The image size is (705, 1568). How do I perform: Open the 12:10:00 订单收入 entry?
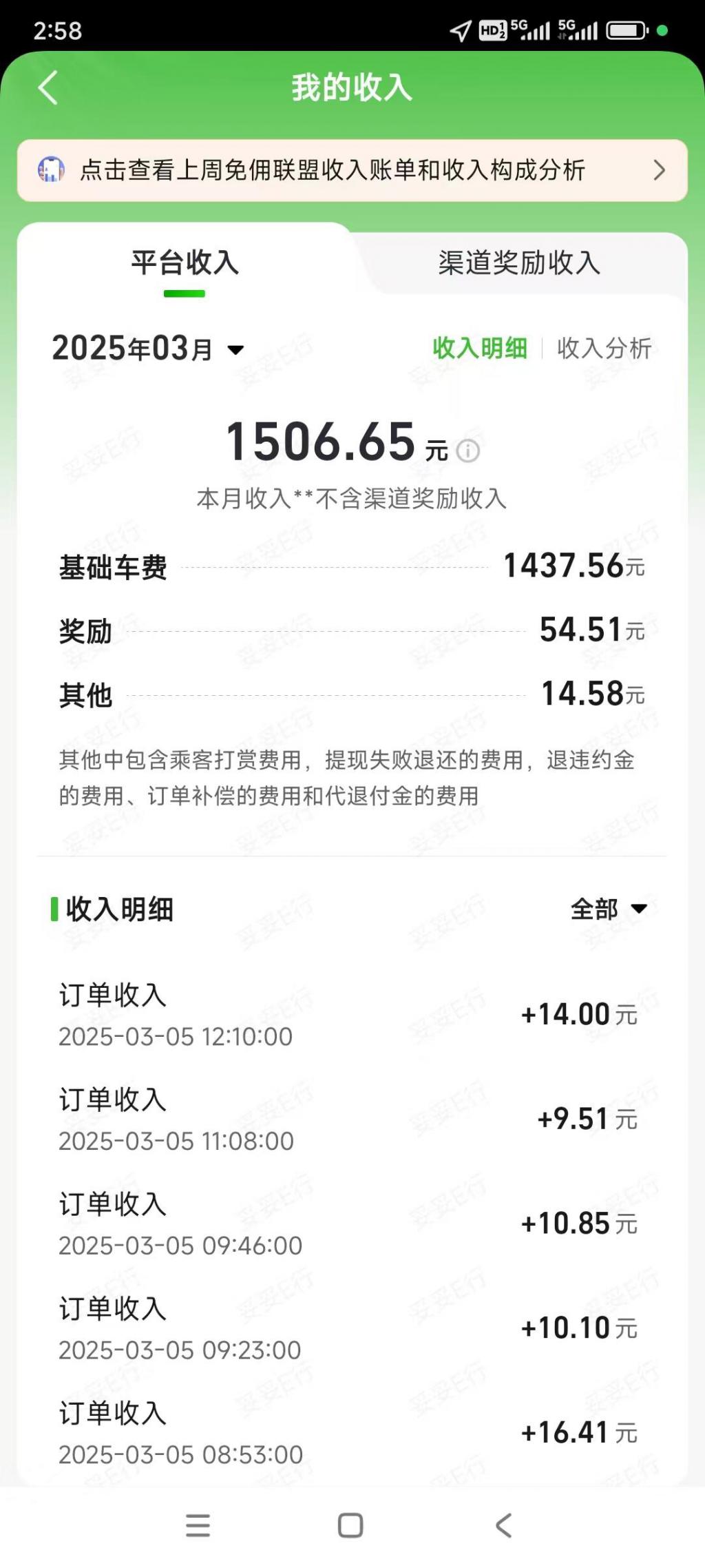point(352,1015)
